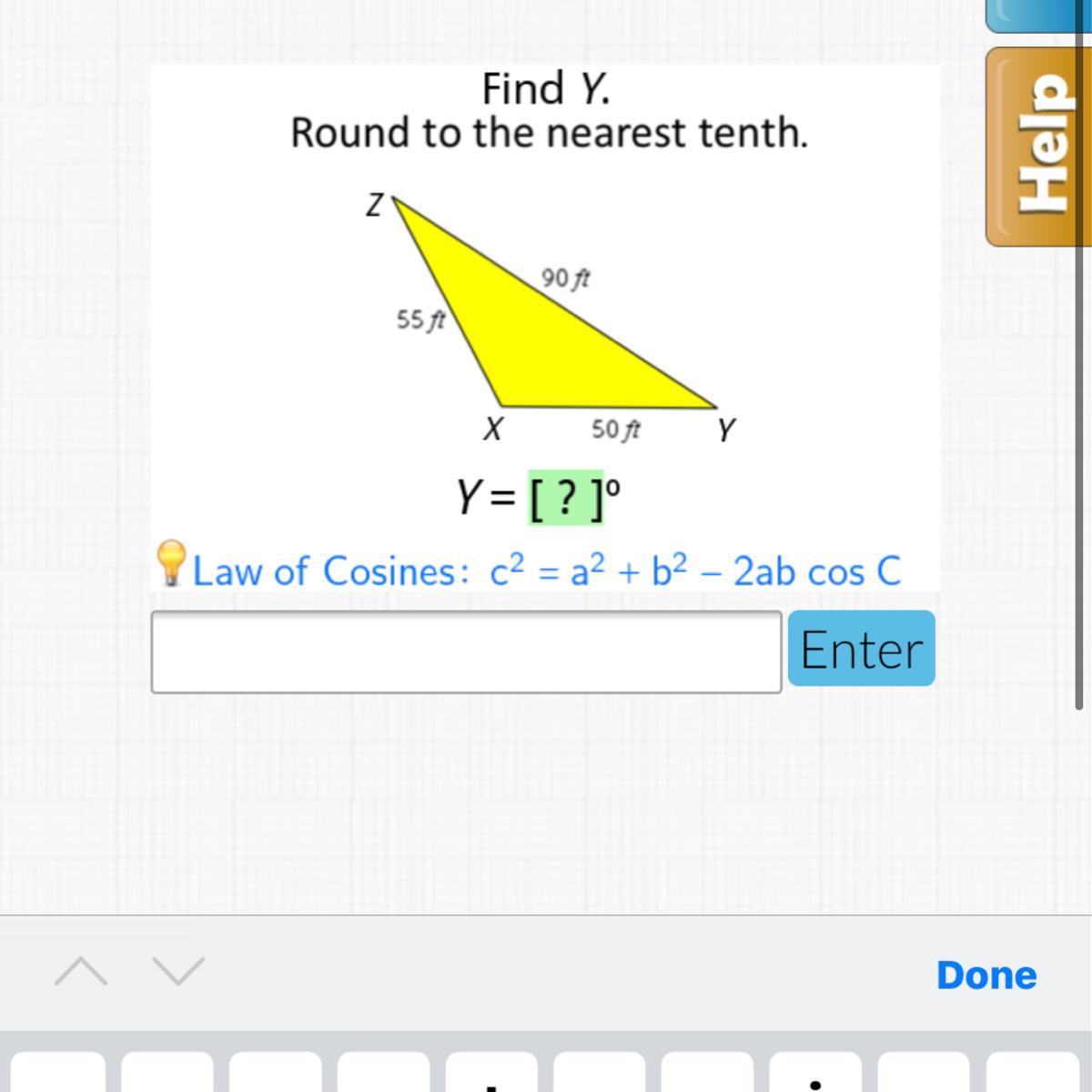
Task: Dismiss the keyboard with Done
Action: coord(986,975)
